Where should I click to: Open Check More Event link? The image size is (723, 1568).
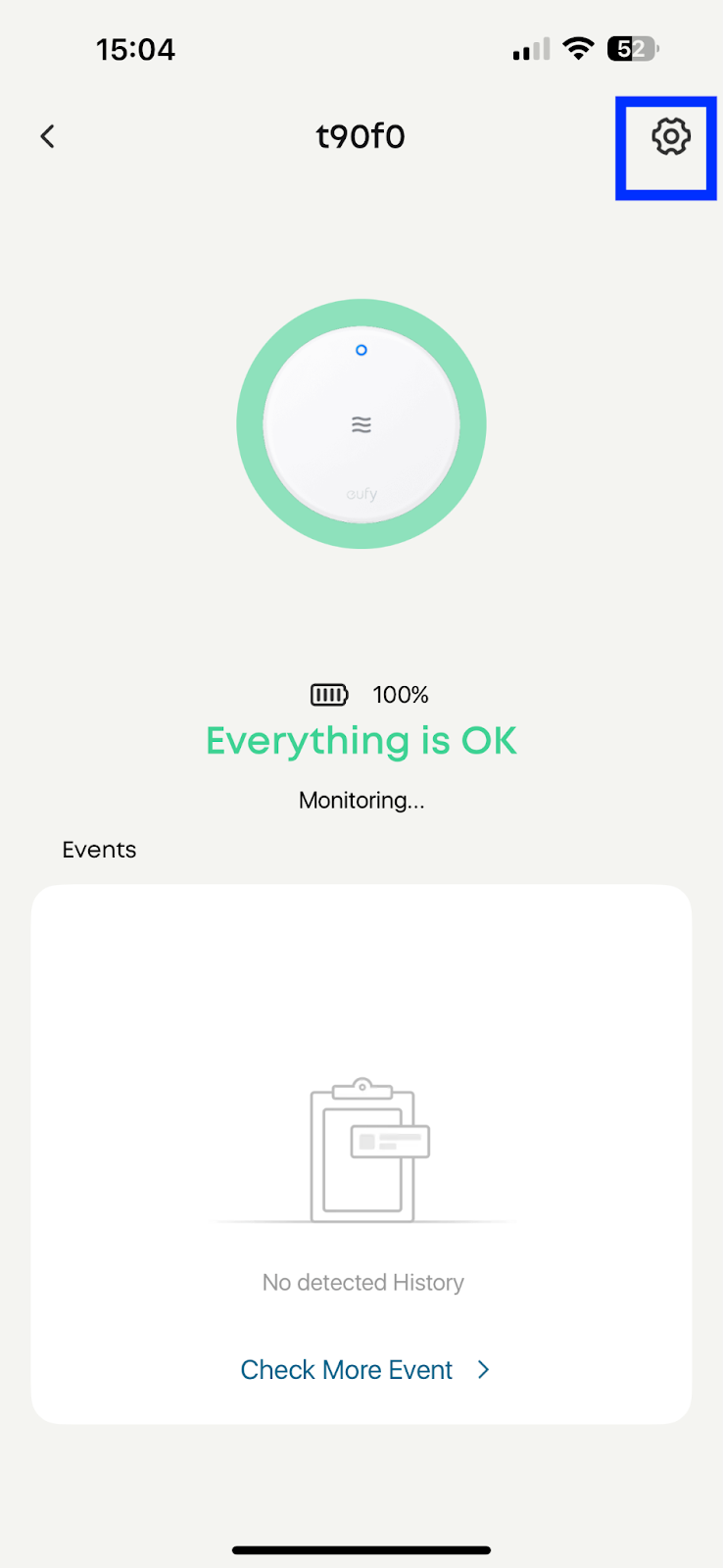[x=363, y=1369]
